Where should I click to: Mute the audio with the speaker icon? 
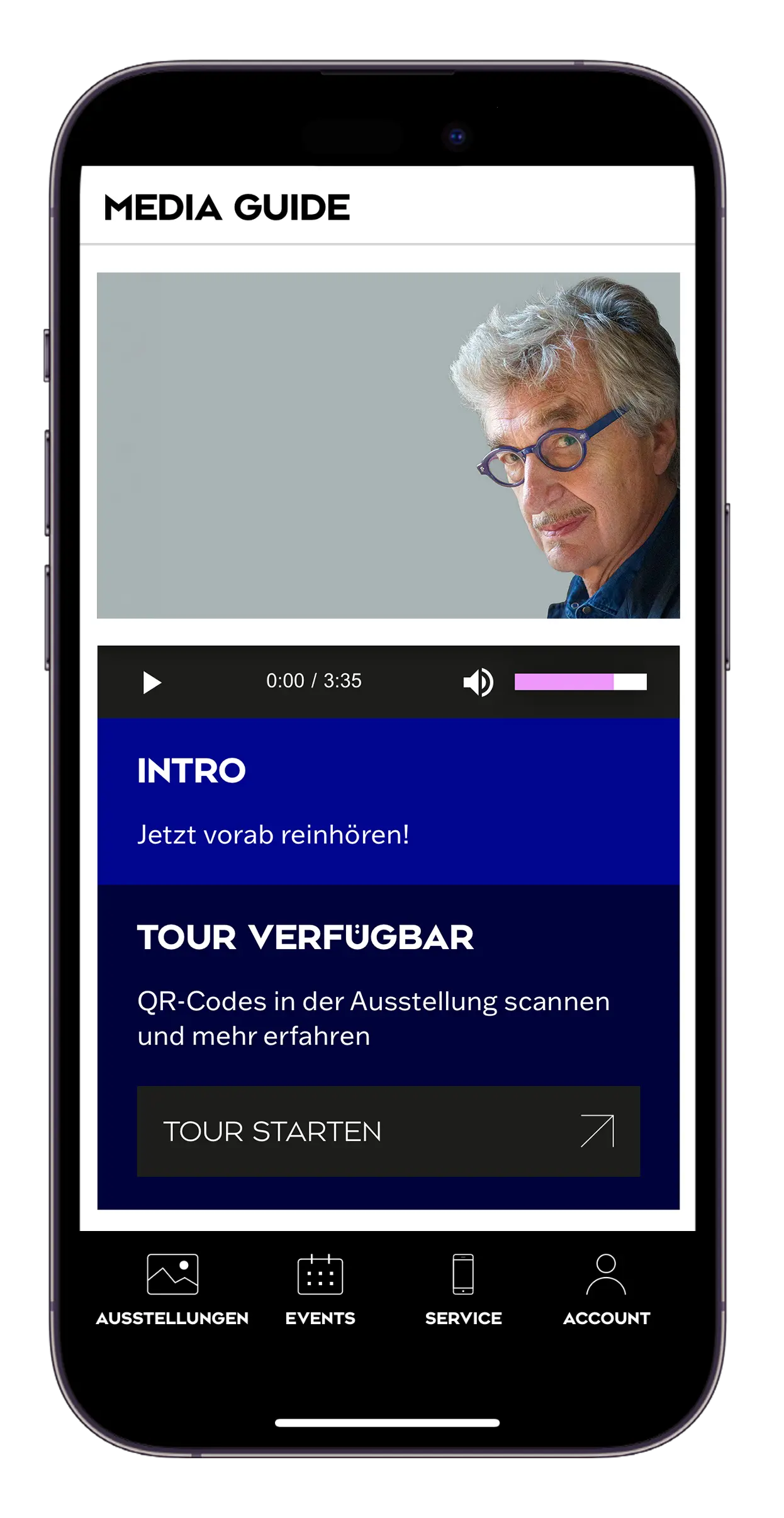[478, 682]
